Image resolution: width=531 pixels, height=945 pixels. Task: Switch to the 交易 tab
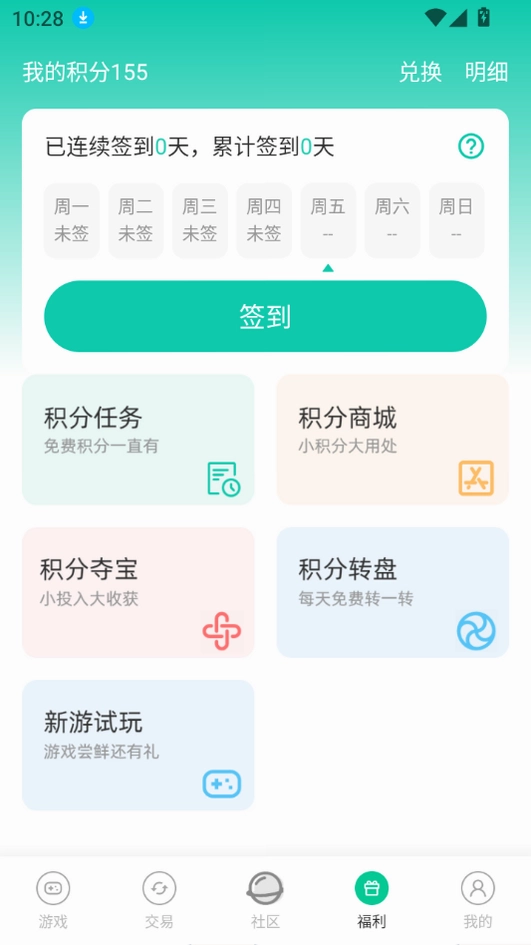coord(159,900)
